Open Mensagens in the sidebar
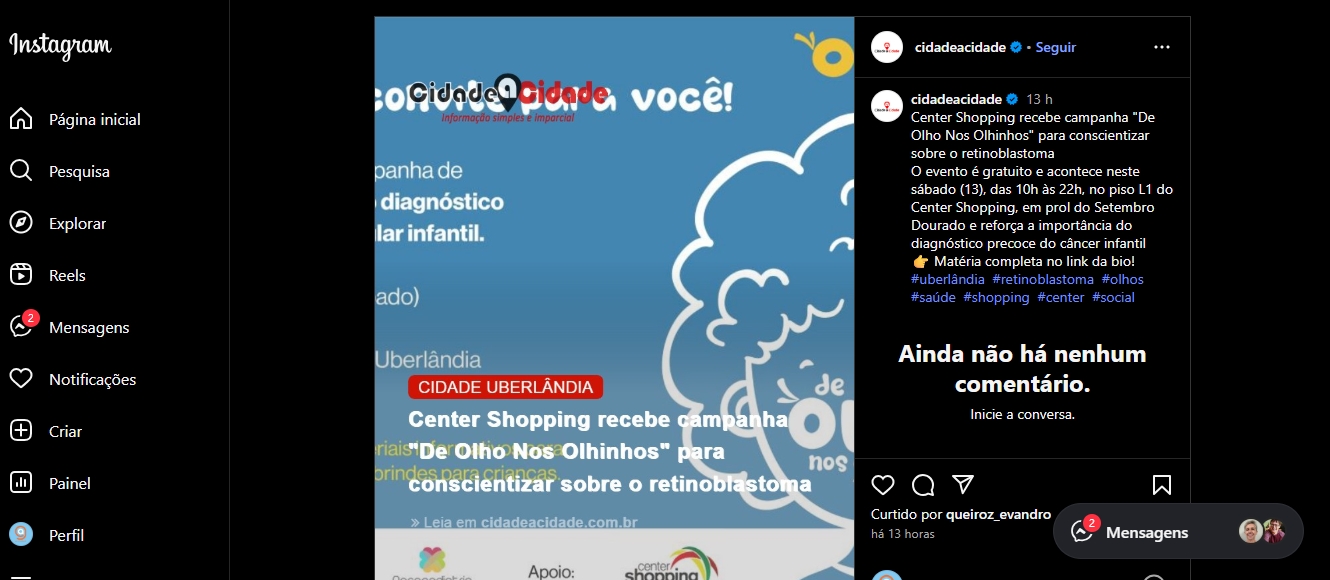The image size is (1330, 580). 88,328
